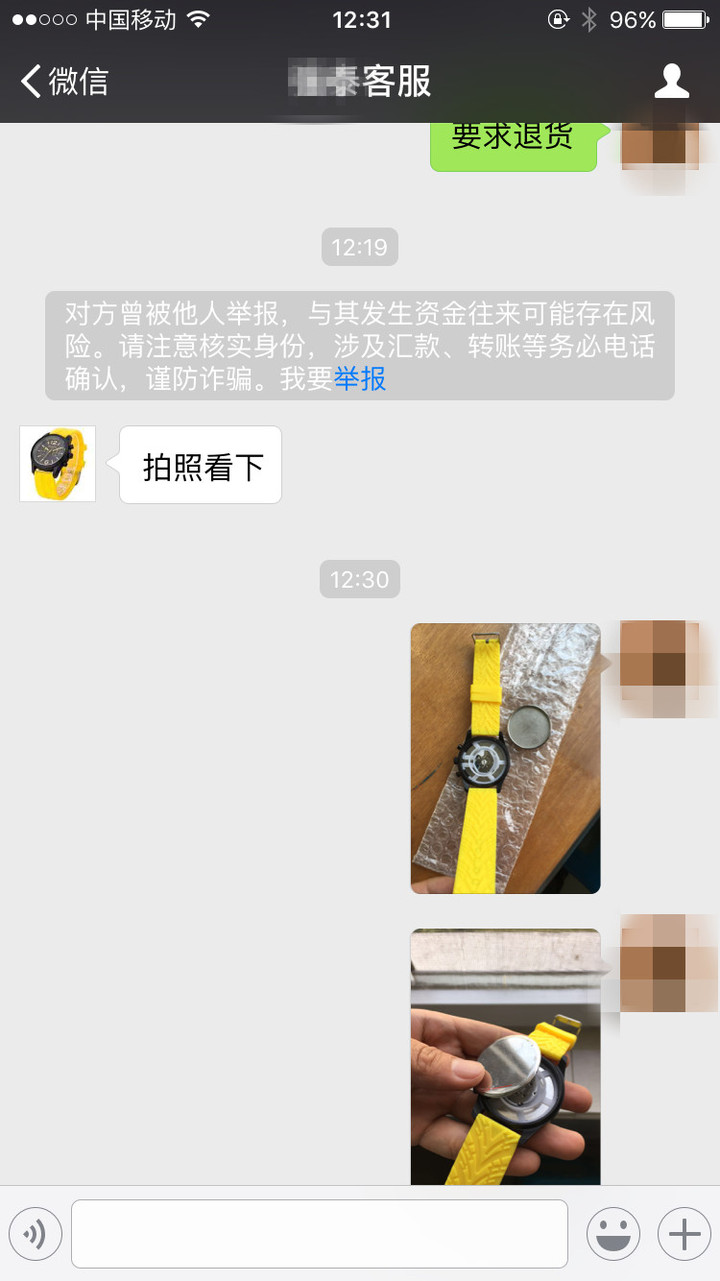Go back to 微信 chat list
The width and height of the screenshot is (720, 1281).
pos(64,81)
